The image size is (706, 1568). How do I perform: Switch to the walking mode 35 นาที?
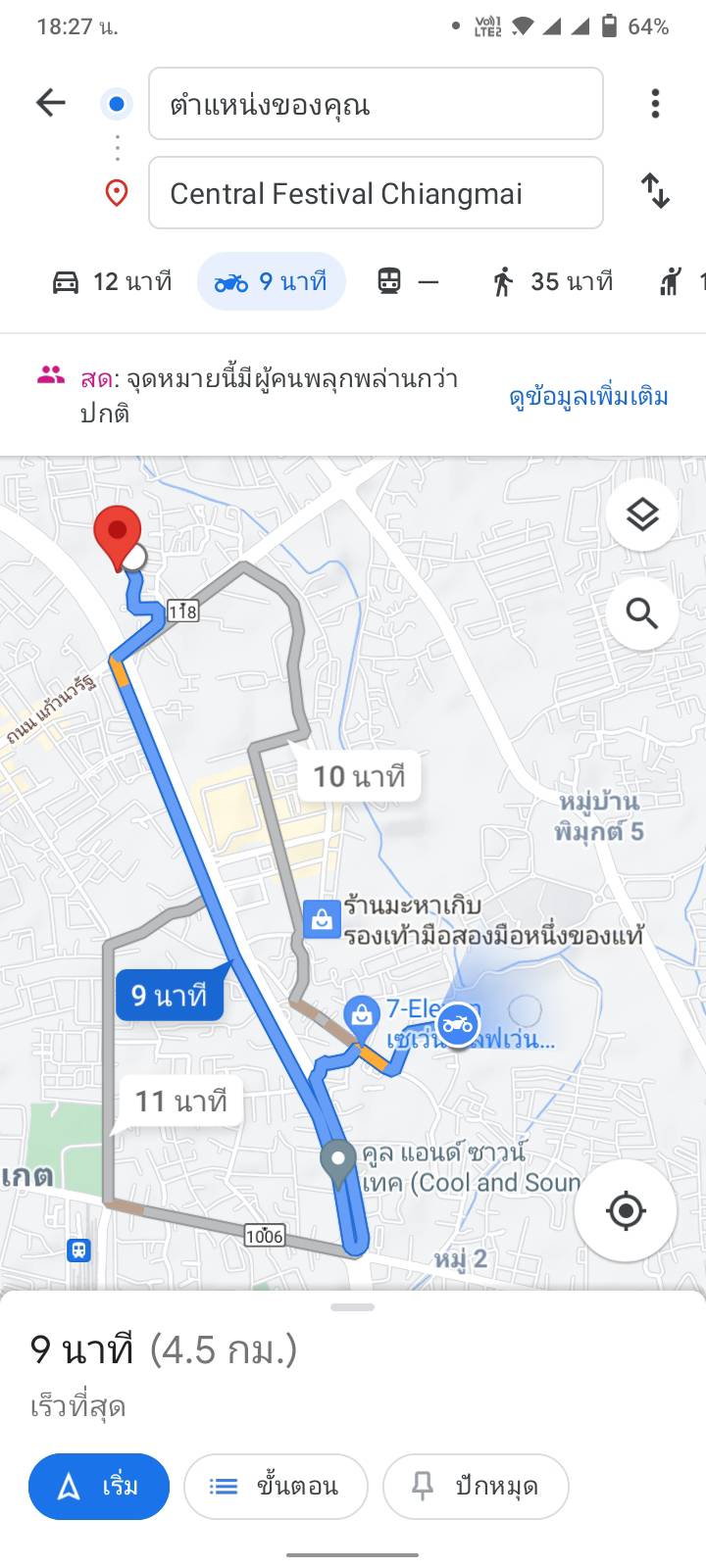552,282
